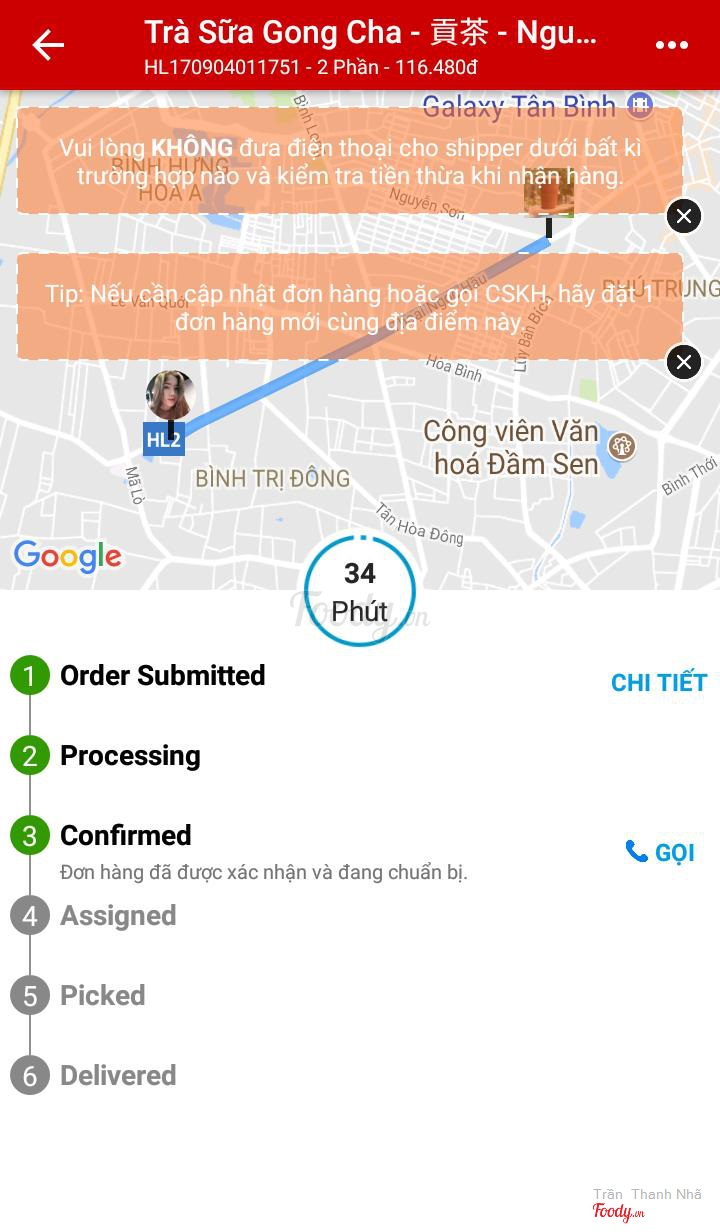Go back using the arrow icon
Screen dimensions: 720x1232
(47, 45)
